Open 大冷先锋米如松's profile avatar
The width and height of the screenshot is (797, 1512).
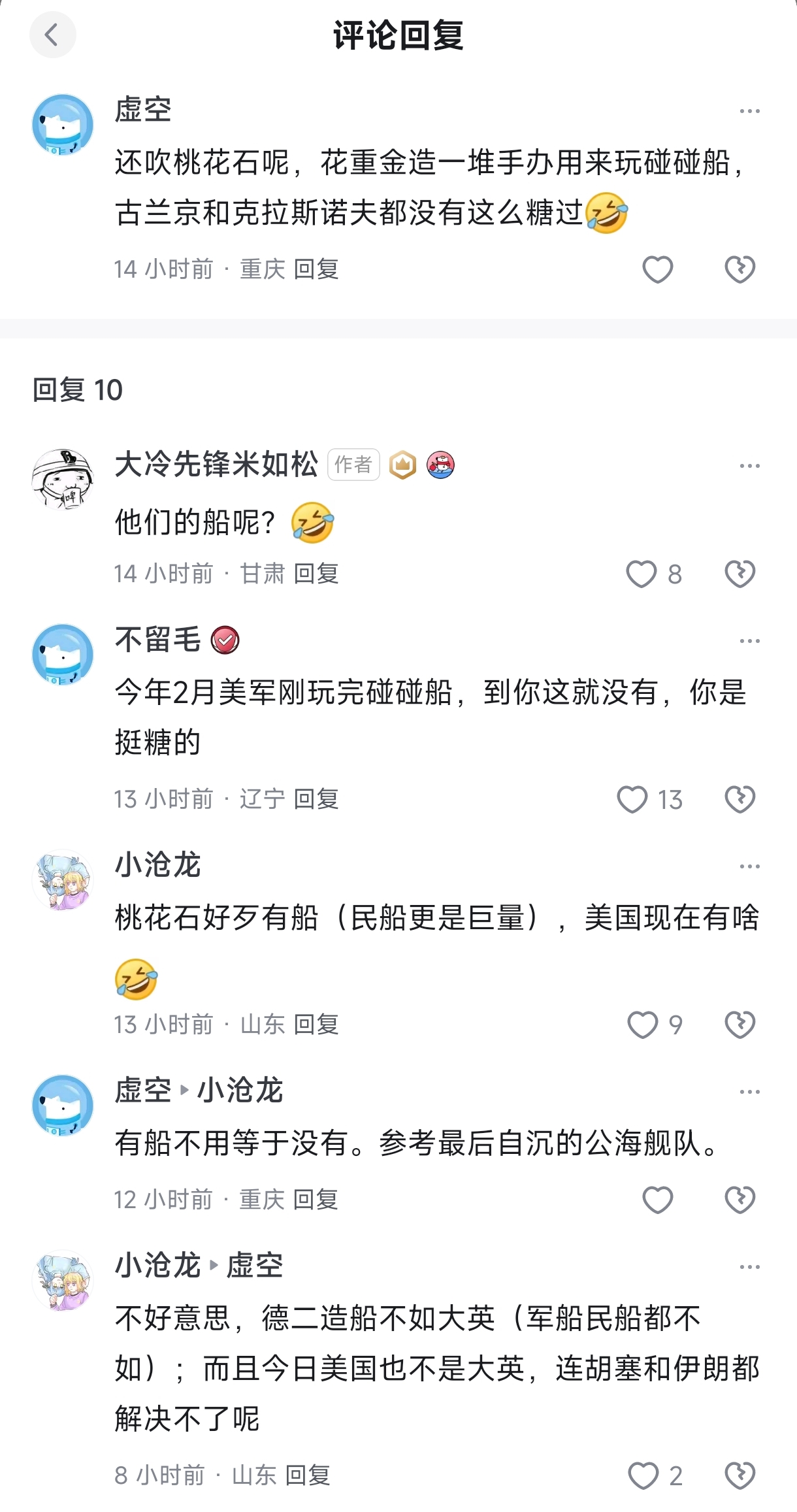point(63,479)
